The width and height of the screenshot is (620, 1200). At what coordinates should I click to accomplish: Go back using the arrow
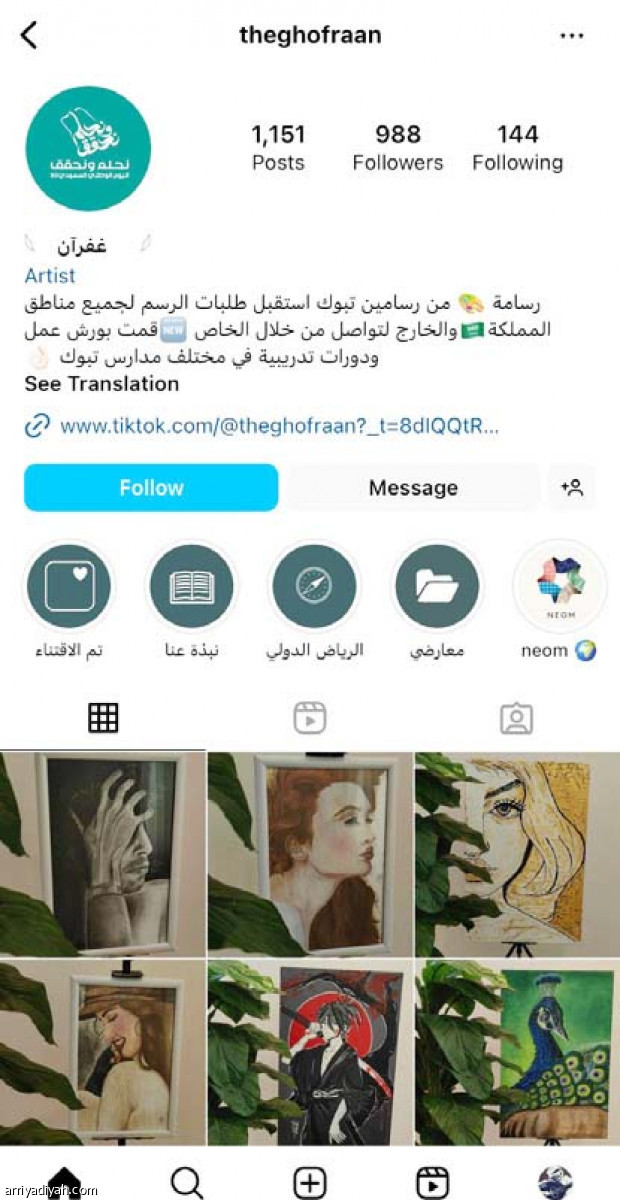pos(29,36)
